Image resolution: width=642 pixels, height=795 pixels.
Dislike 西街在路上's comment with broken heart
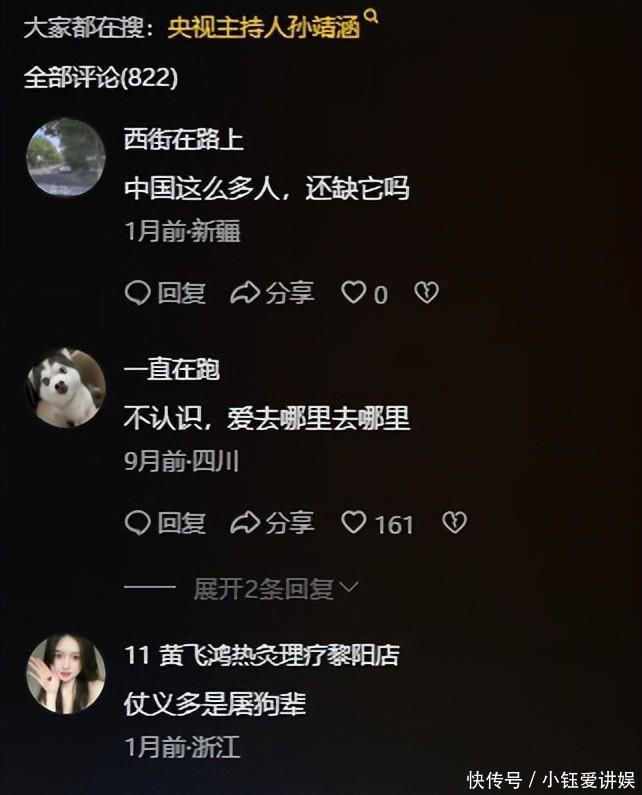pos(427,293)
